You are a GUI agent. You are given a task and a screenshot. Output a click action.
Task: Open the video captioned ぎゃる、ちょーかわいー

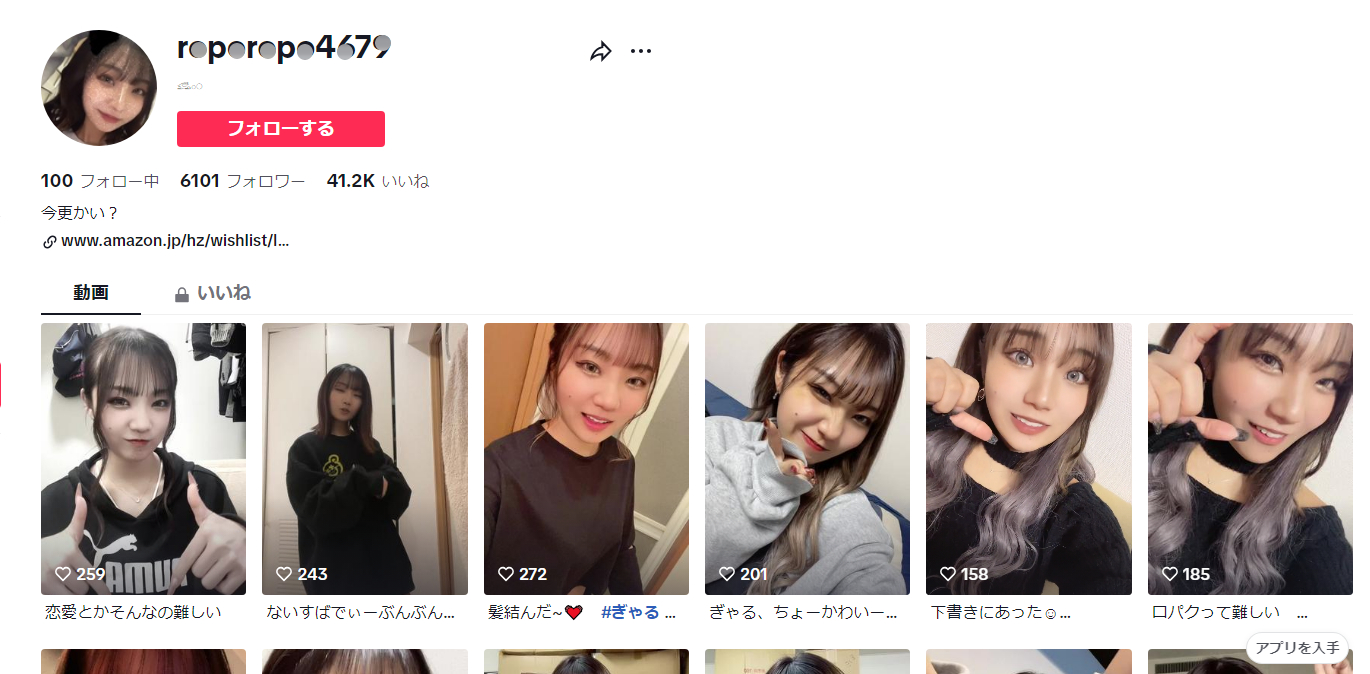click(x=807, y=458)
